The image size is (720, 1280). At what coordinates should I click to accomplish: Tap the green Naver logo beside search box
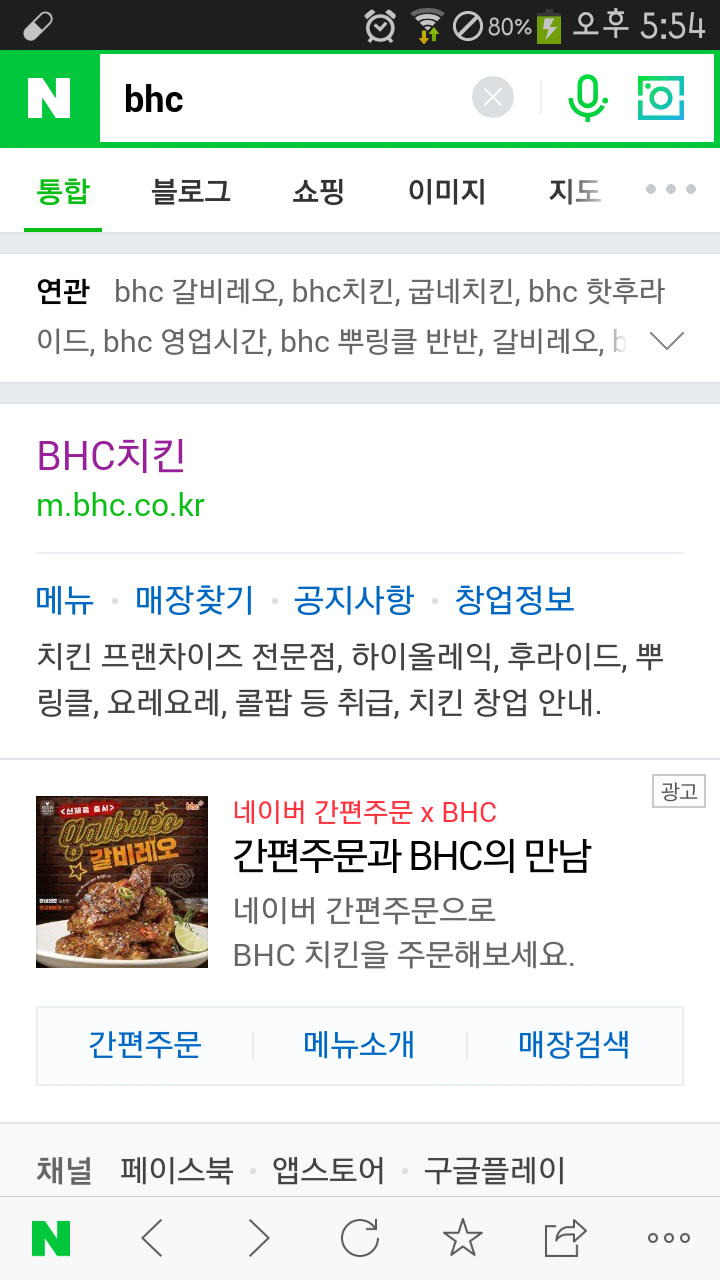[x=49, y=98]
